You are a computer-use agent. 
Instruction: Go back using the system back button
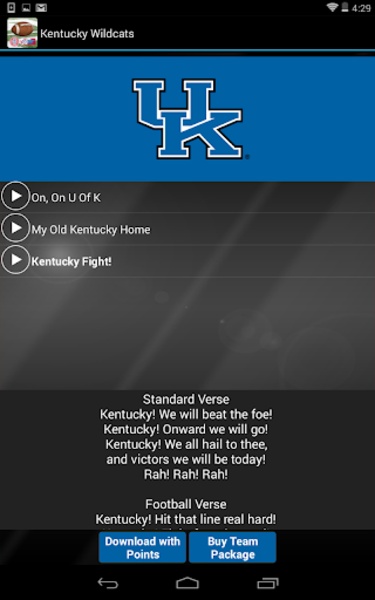tap(108, 583)
